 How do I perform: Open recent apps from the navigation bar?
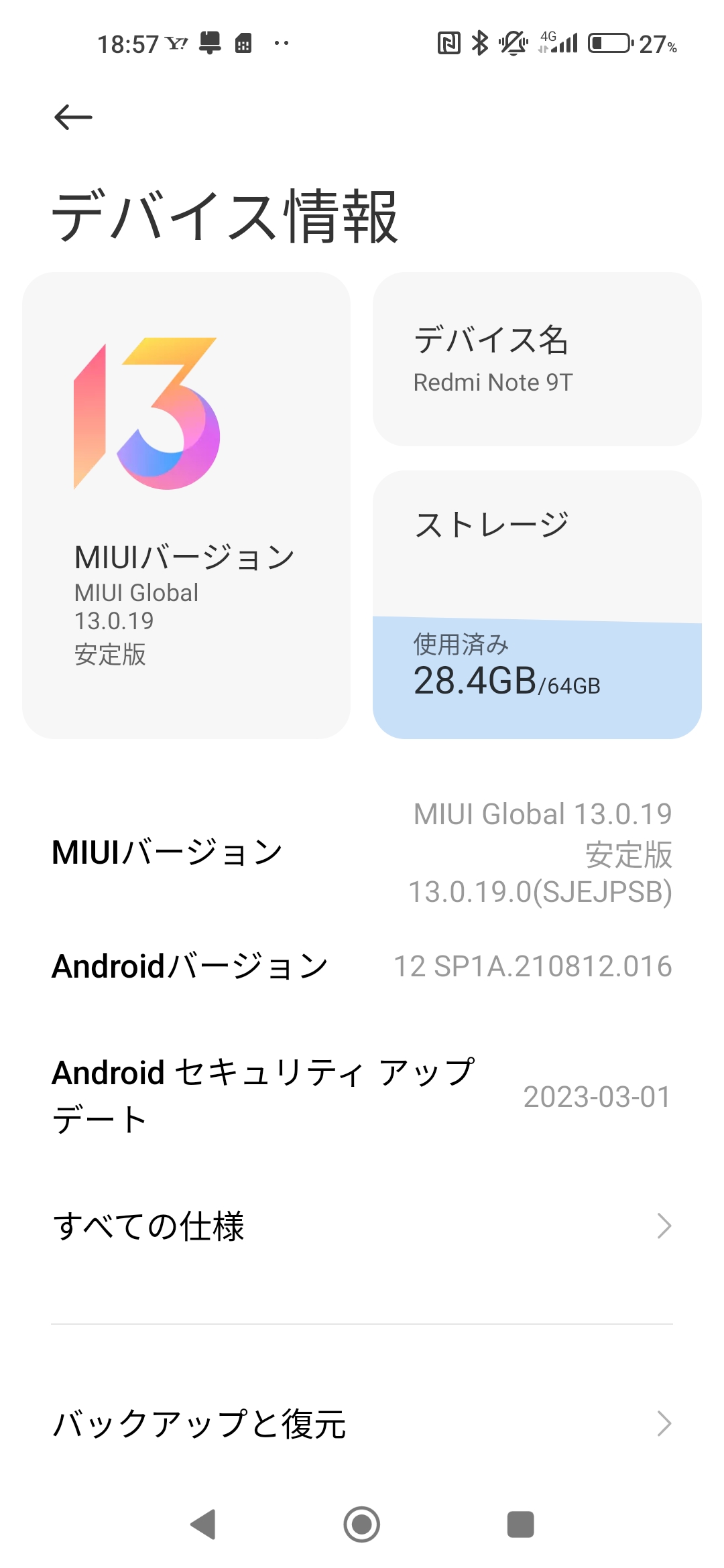coord(521,1524)
